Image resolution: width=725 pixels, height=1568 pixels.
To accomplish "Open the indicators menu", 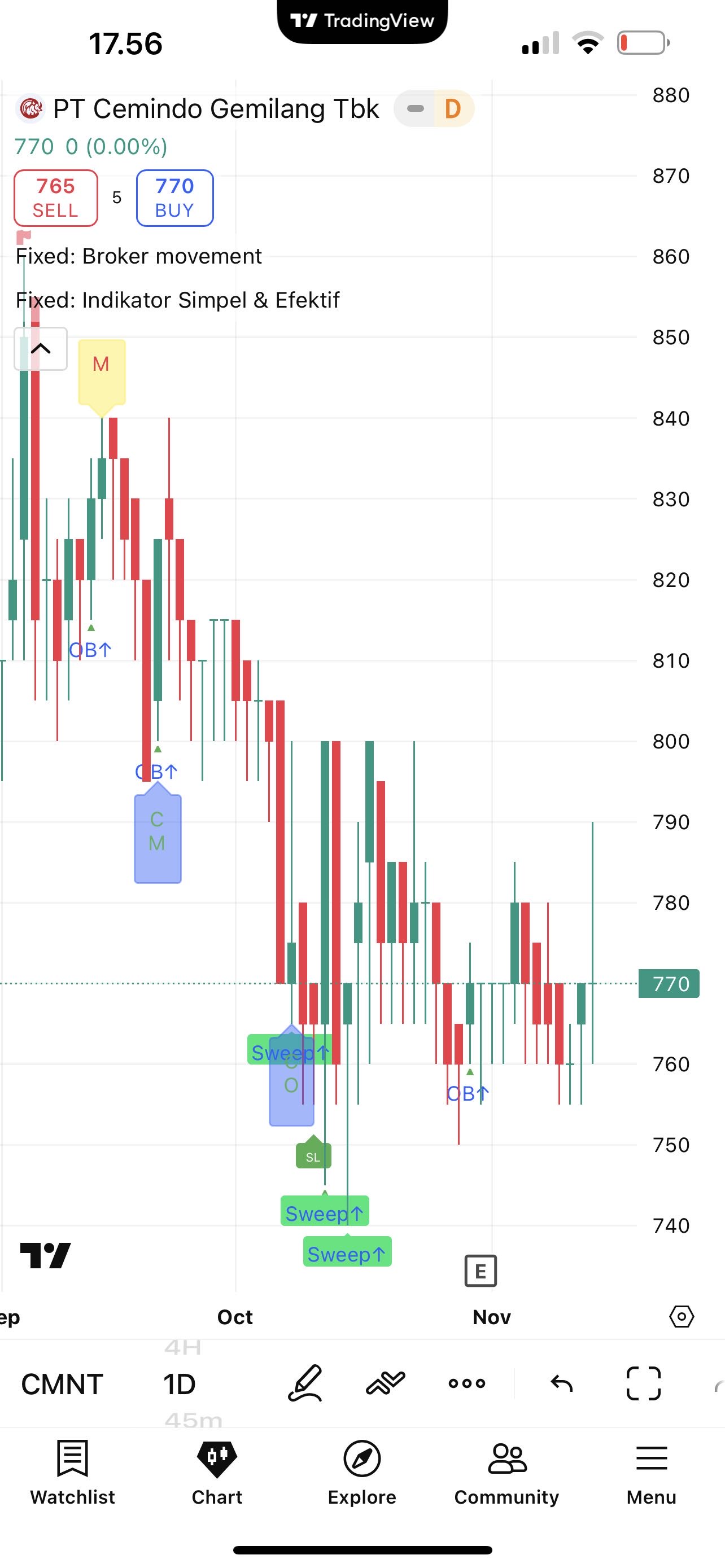I will pyautogui.click(x=385, y=1383).
